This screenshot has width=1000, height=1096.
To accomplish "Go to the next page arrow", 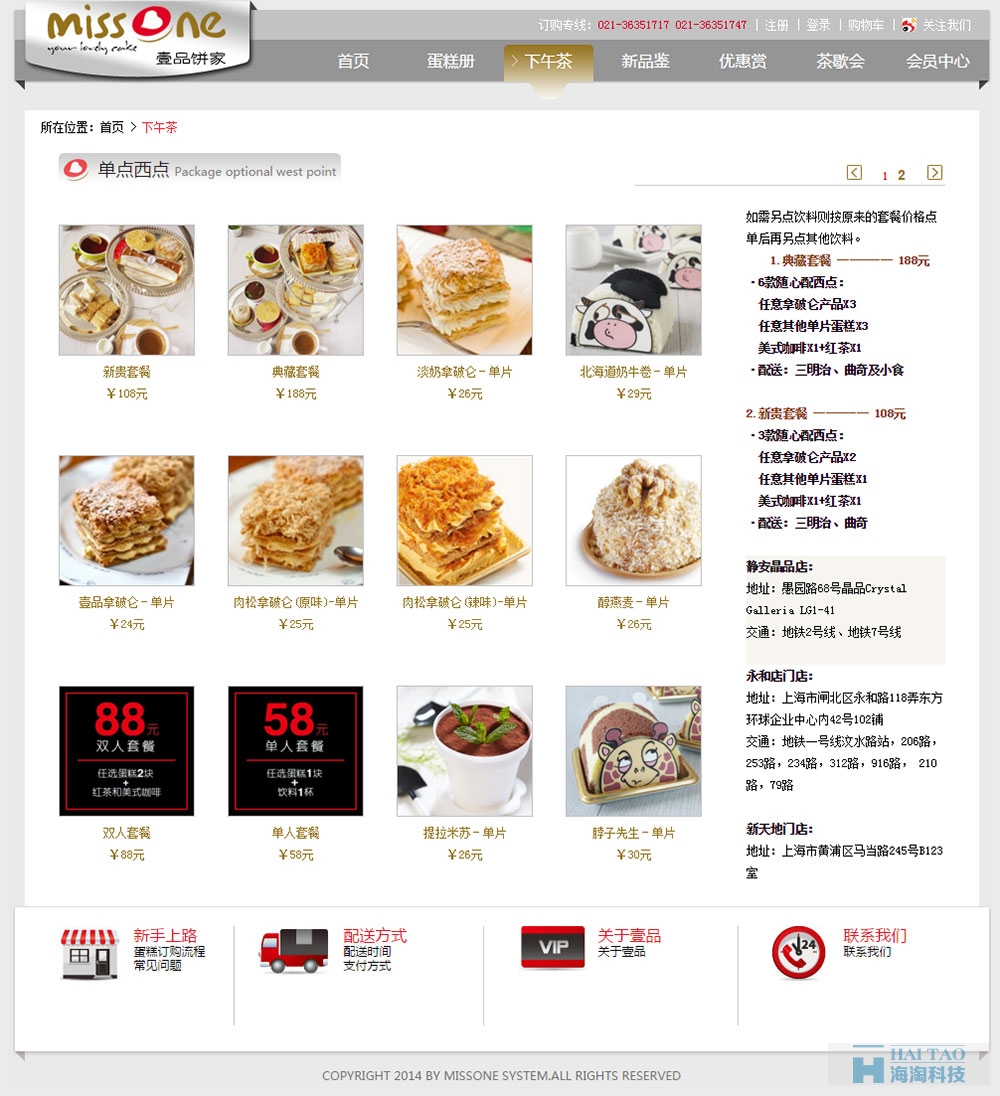I will pyautogui.click(x=934, y=173).
